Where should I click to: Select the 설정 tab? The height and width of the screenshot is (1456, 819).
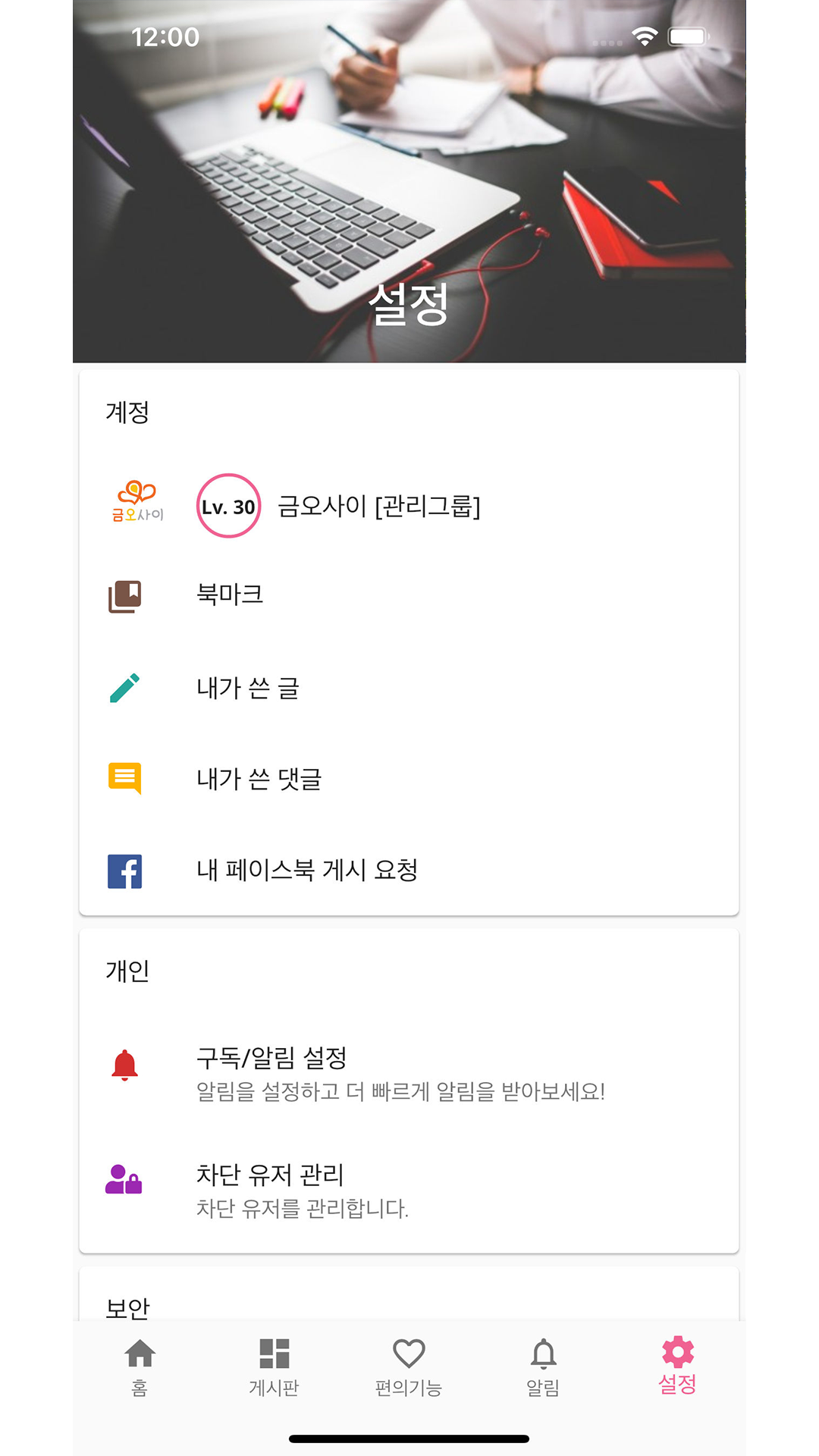677,1366
